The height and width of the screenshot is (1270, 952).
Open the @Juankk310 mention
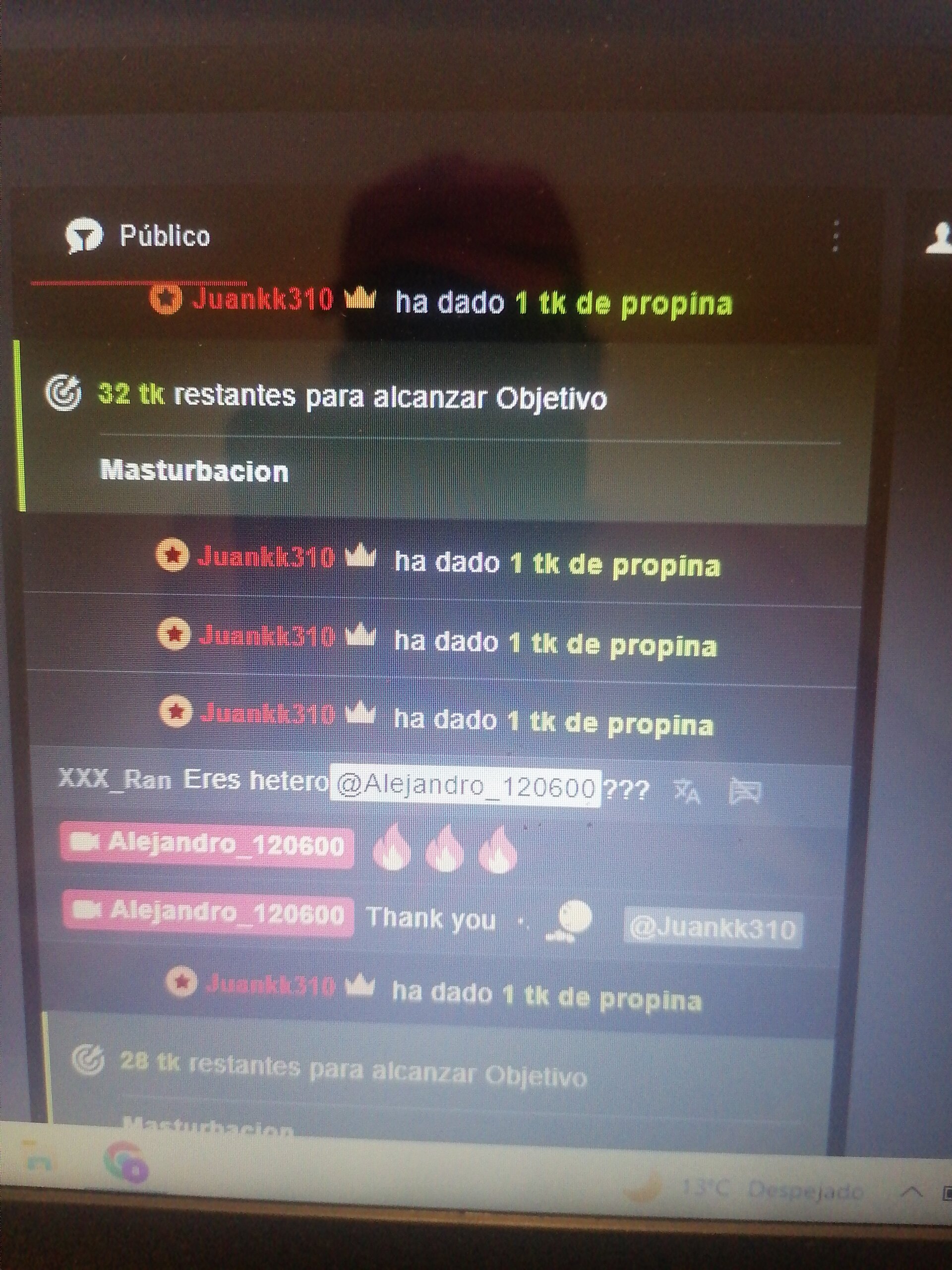[712, 928]
